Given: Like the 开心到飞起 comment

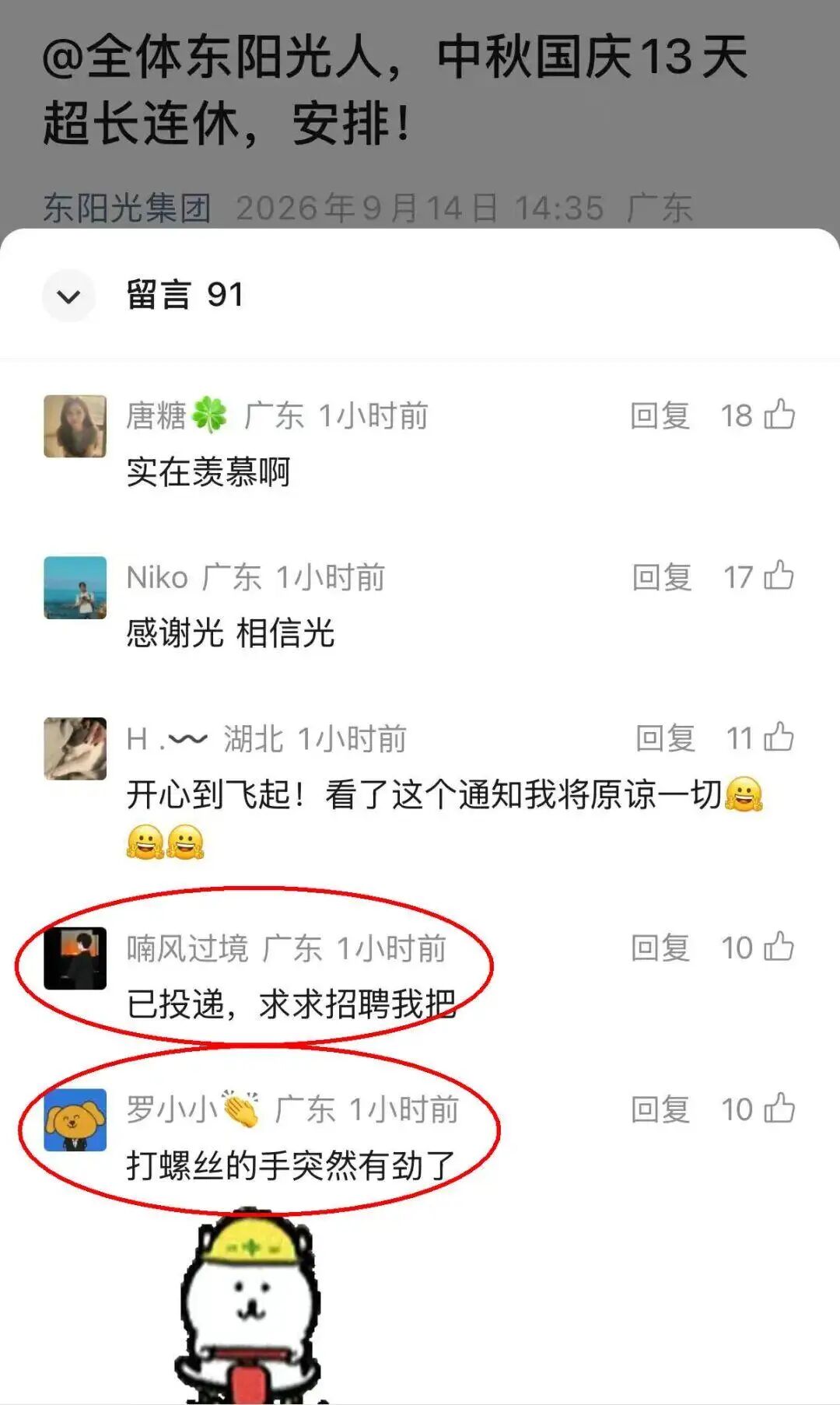Looking at the screenshot, I should click(x=779, y=737).
